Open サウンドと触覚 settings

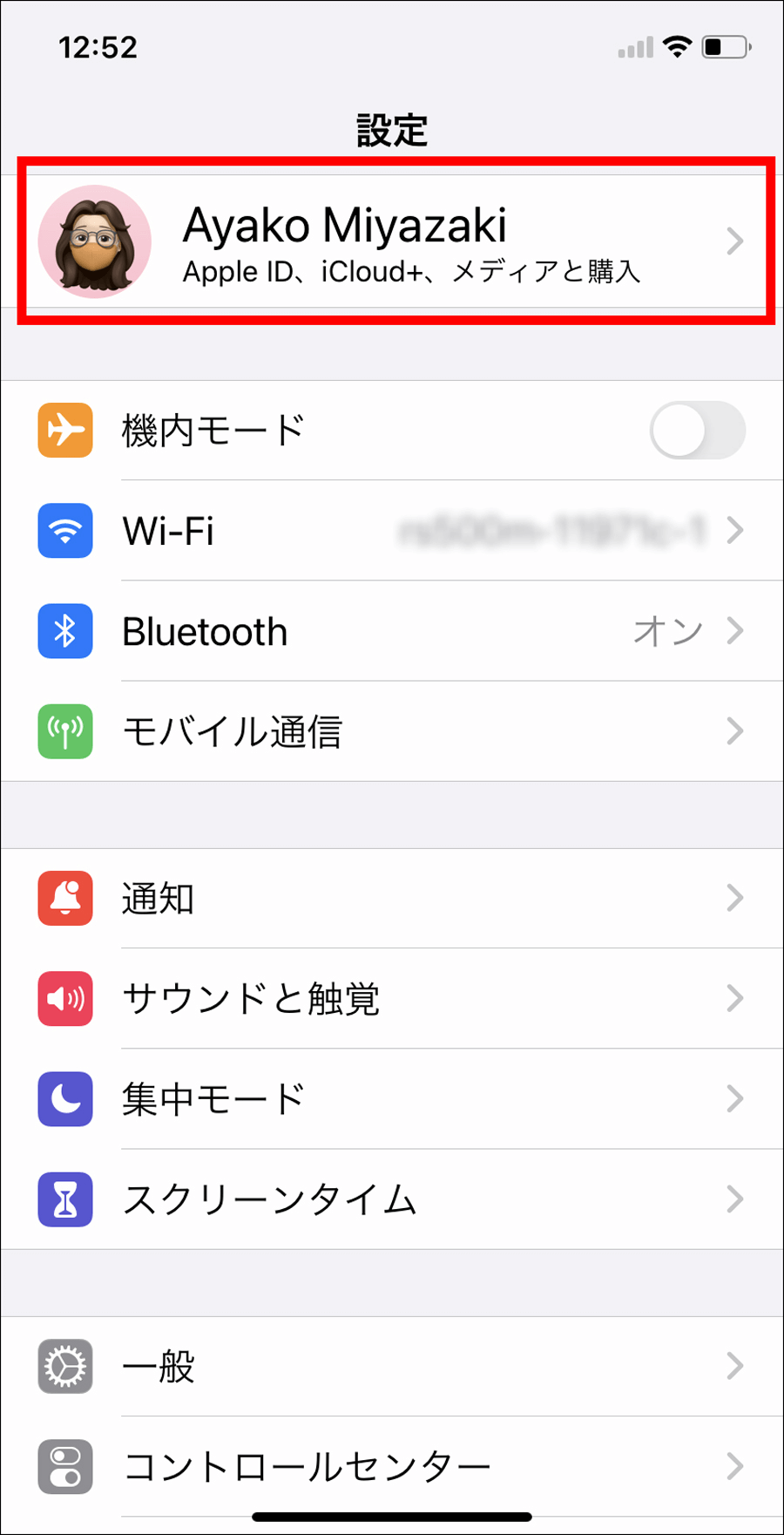(x=392, y=998)
